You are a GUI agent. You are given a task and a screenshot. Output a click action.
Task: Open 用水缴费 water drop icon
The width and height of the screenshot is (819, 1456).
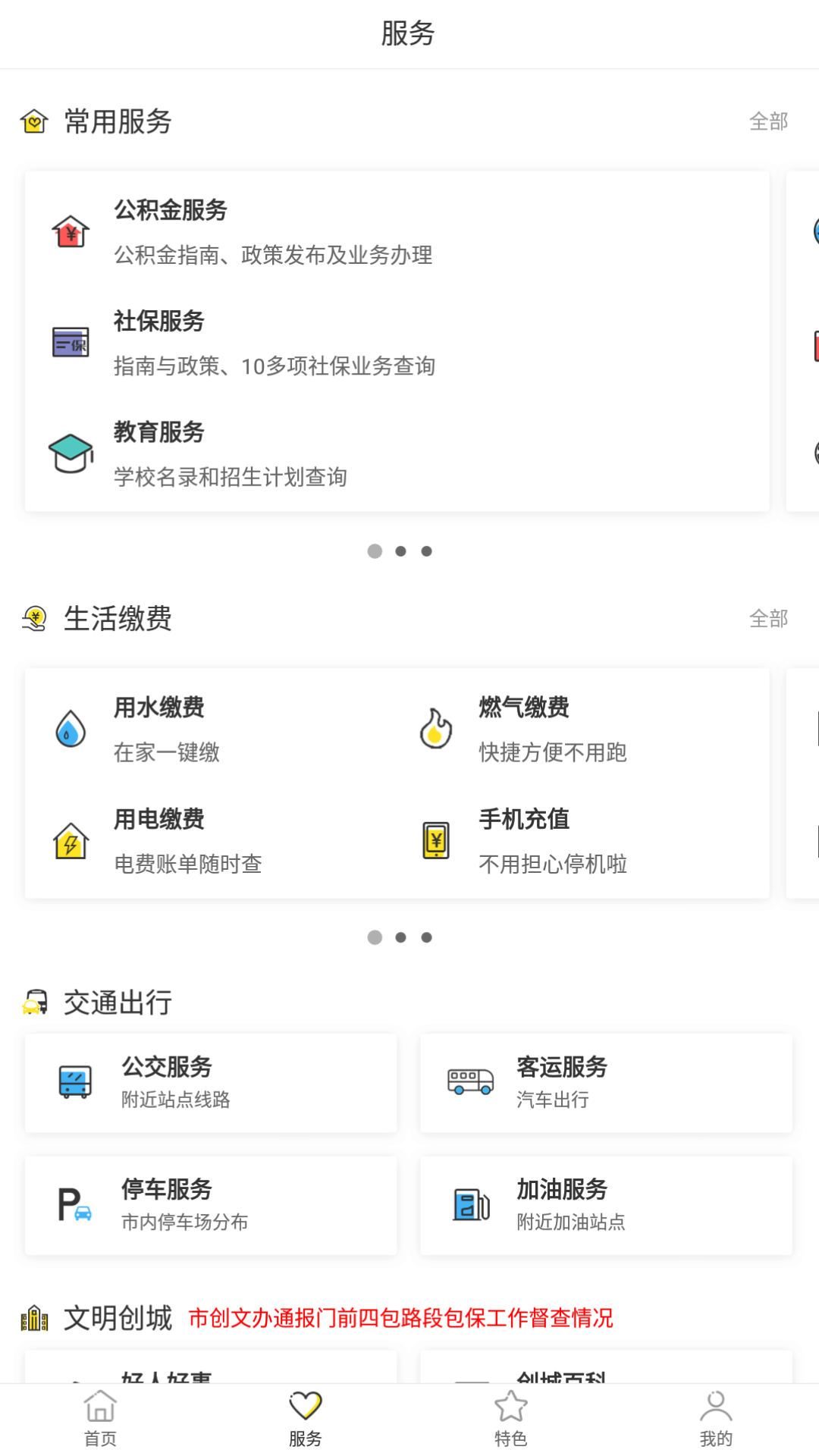click(x=70, y=730)
